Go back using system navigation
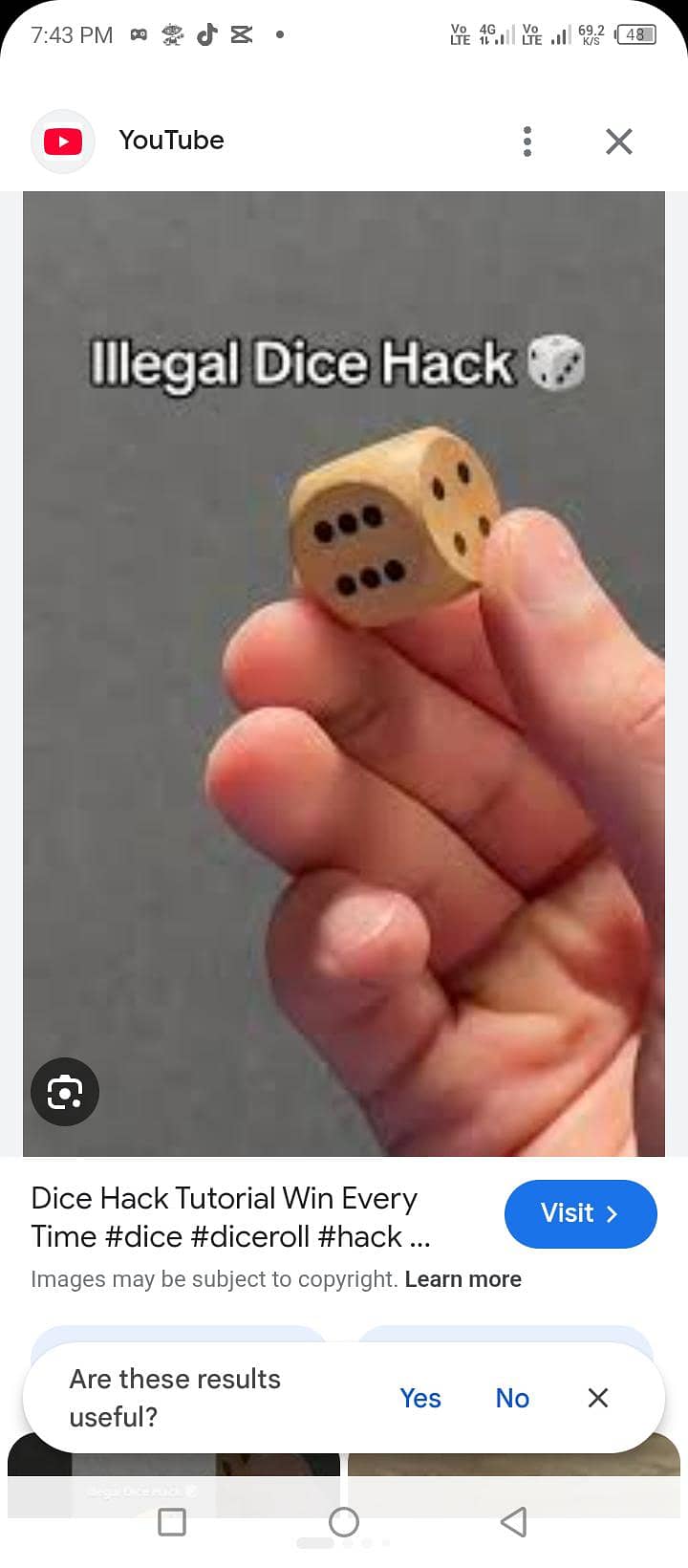Screen dimensions: 688x1568 (x=514, y=1521)
